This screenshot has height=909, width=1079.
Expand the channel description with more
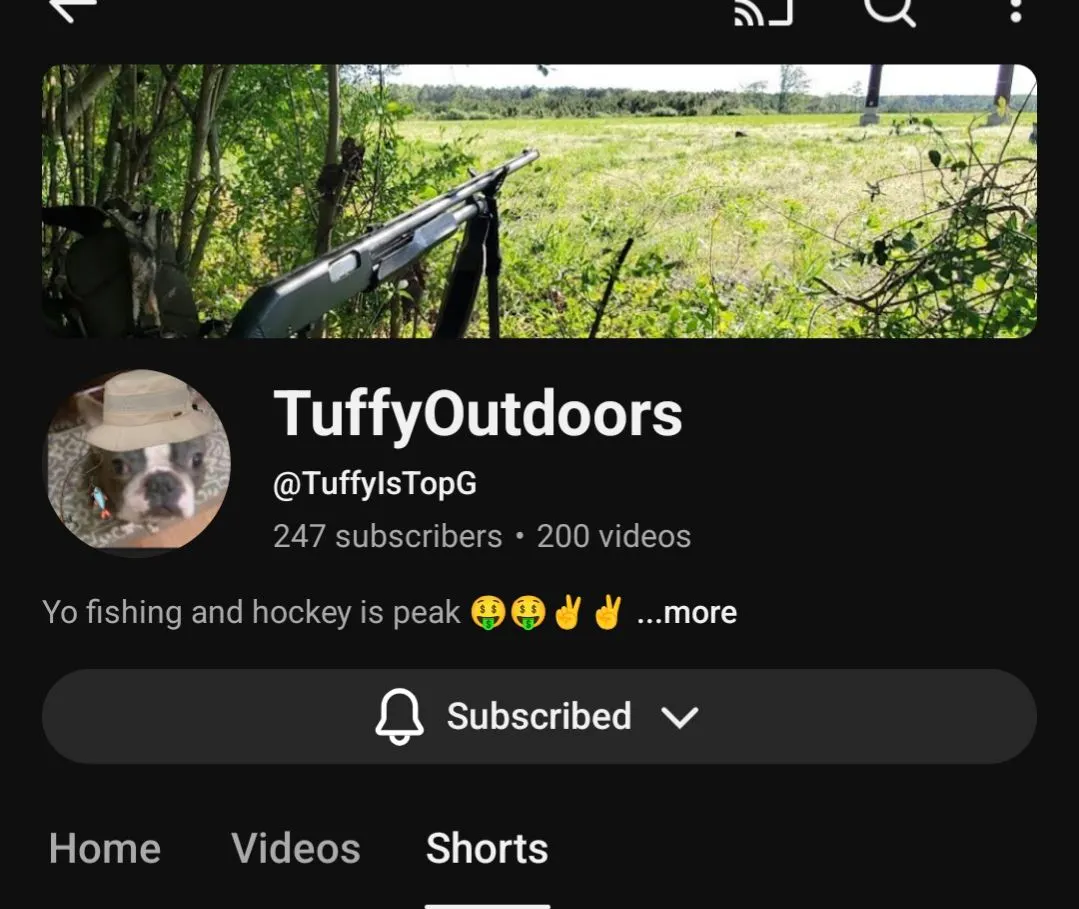pos(687,612)
